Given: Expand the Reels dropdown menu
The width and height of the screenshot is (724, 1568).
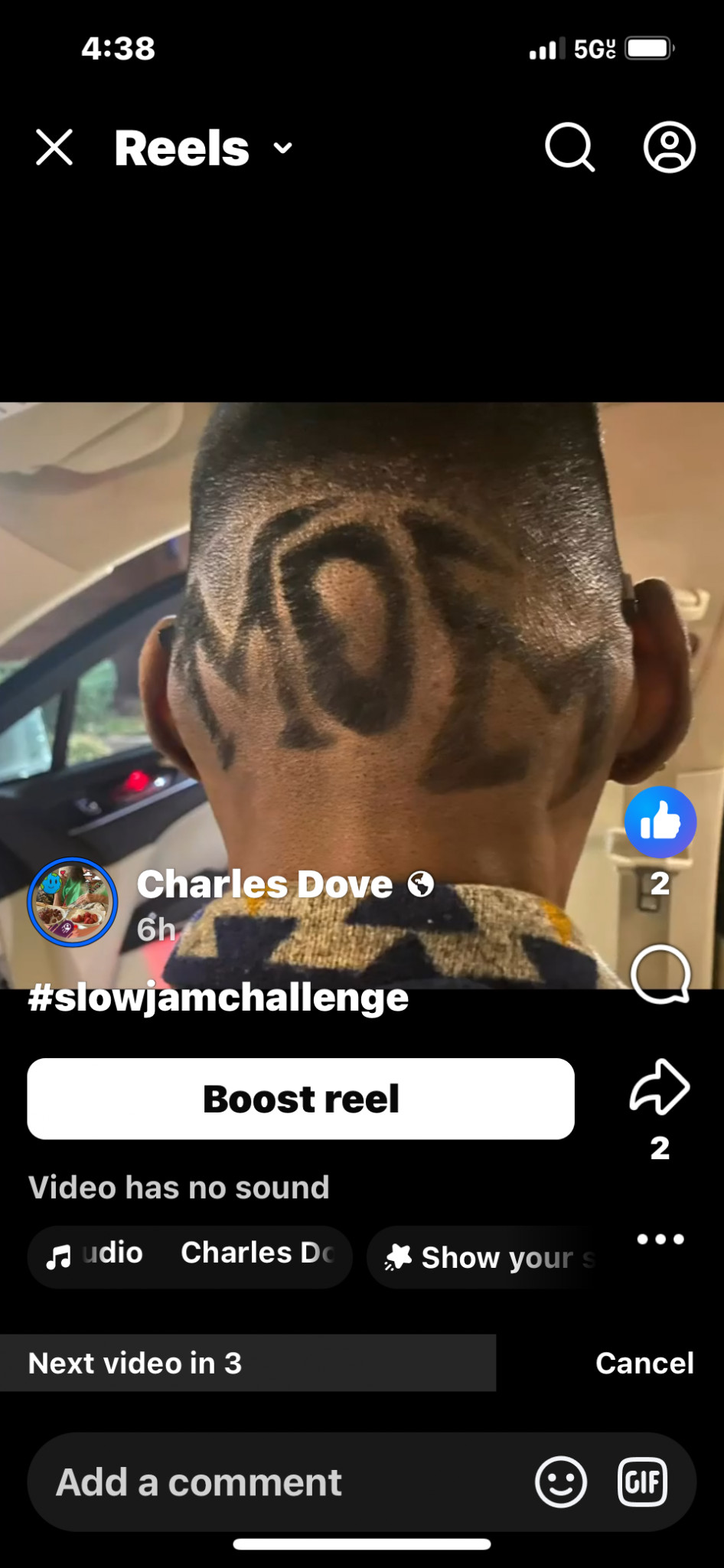Looking at the screenshot, I should tap(282, 148).
